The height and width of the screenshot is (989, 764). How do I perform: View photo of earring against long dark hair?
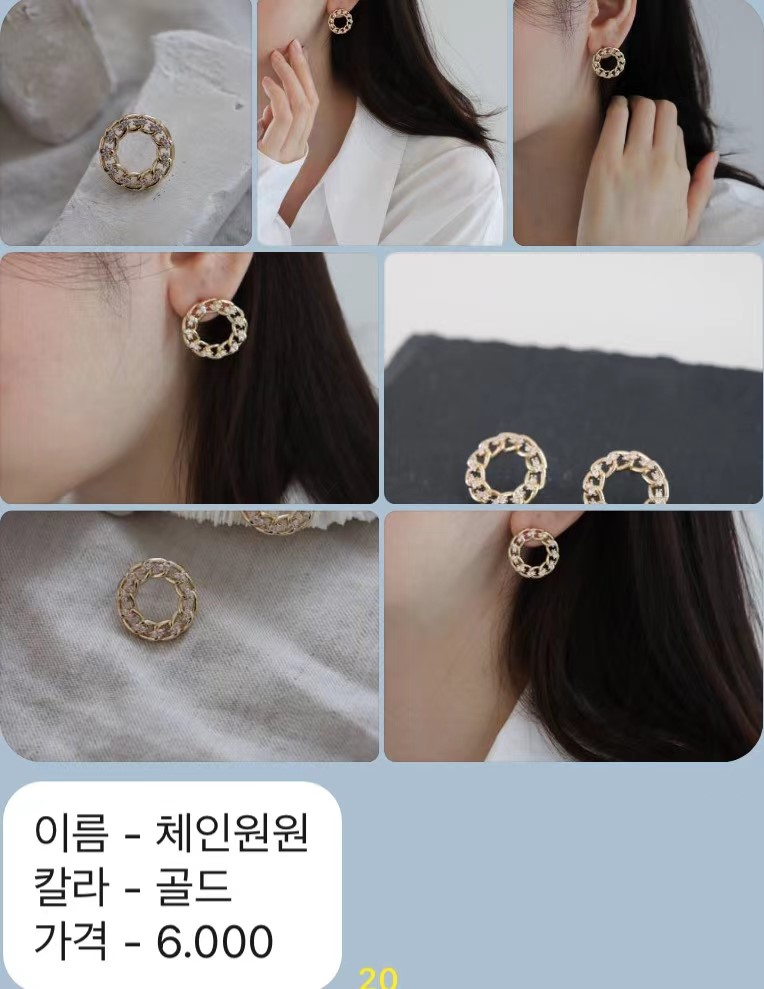click(573, 636)
